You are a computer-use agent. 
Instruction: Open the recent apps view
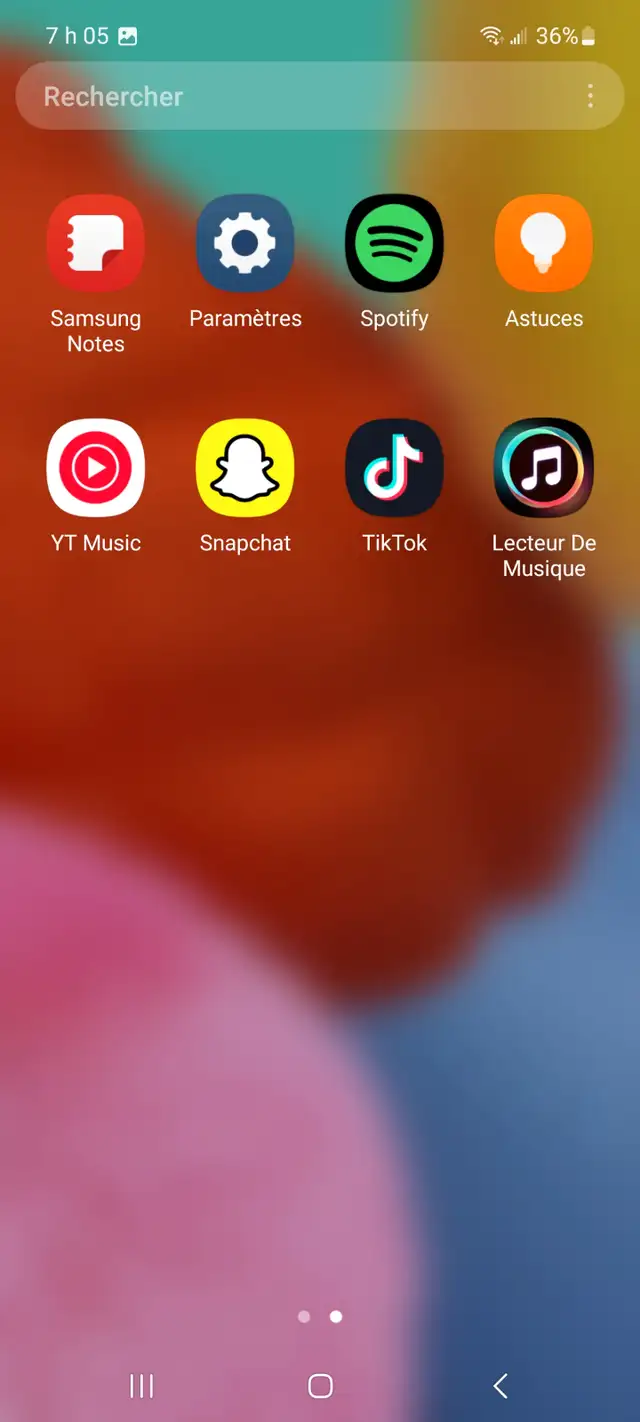(x=142, y=1385)
